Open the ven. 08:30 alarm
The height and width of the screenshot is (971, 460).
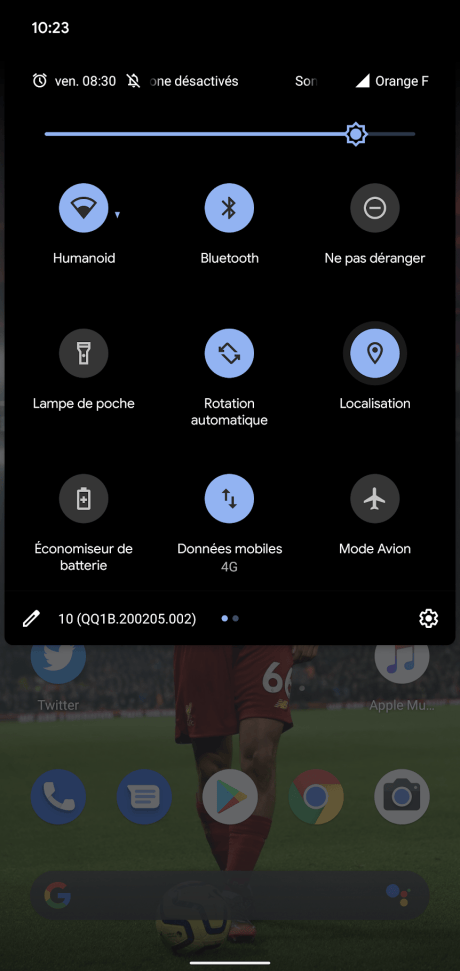point(74,81)
